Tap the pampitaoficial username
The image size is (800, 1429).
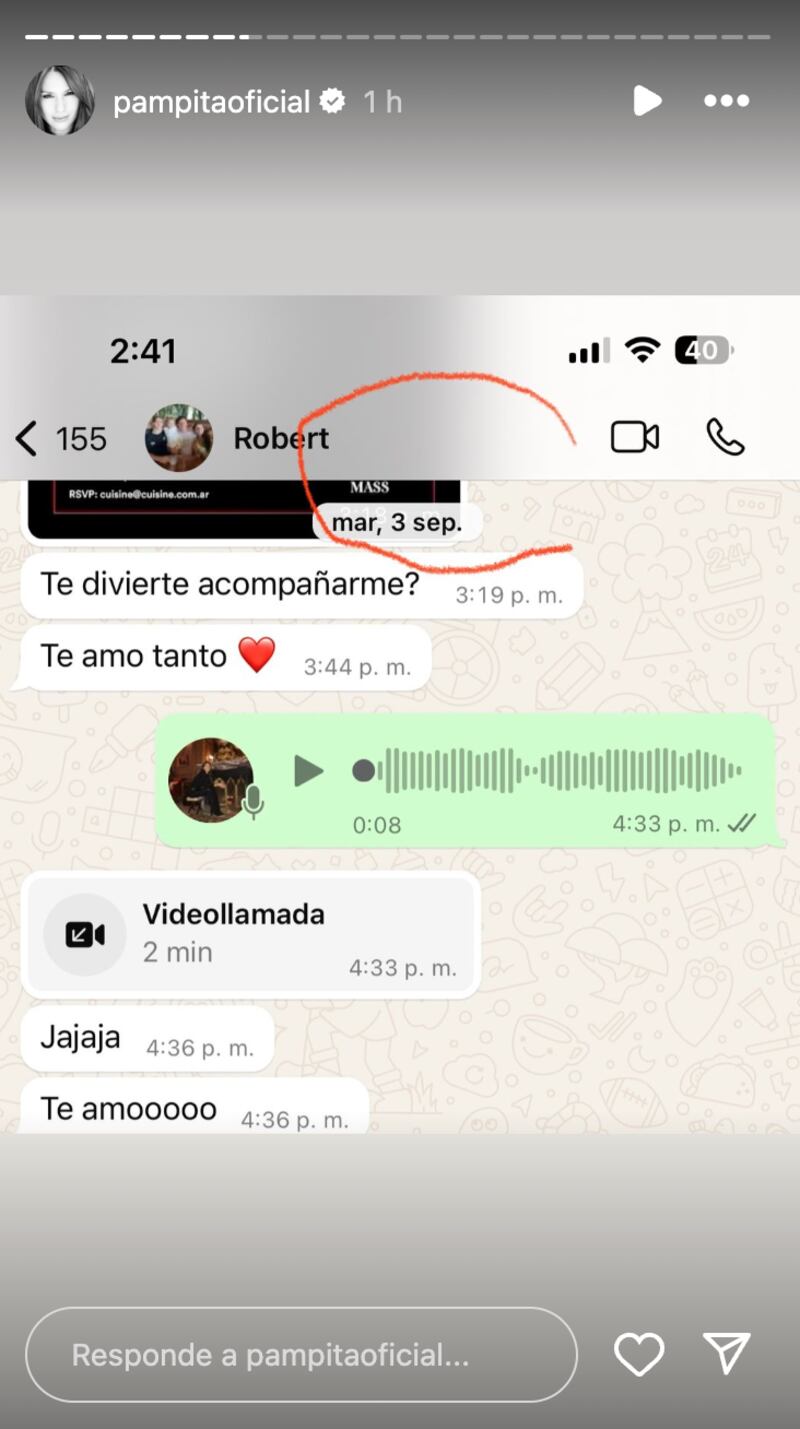pyautogui.click(x=211, y=101)
